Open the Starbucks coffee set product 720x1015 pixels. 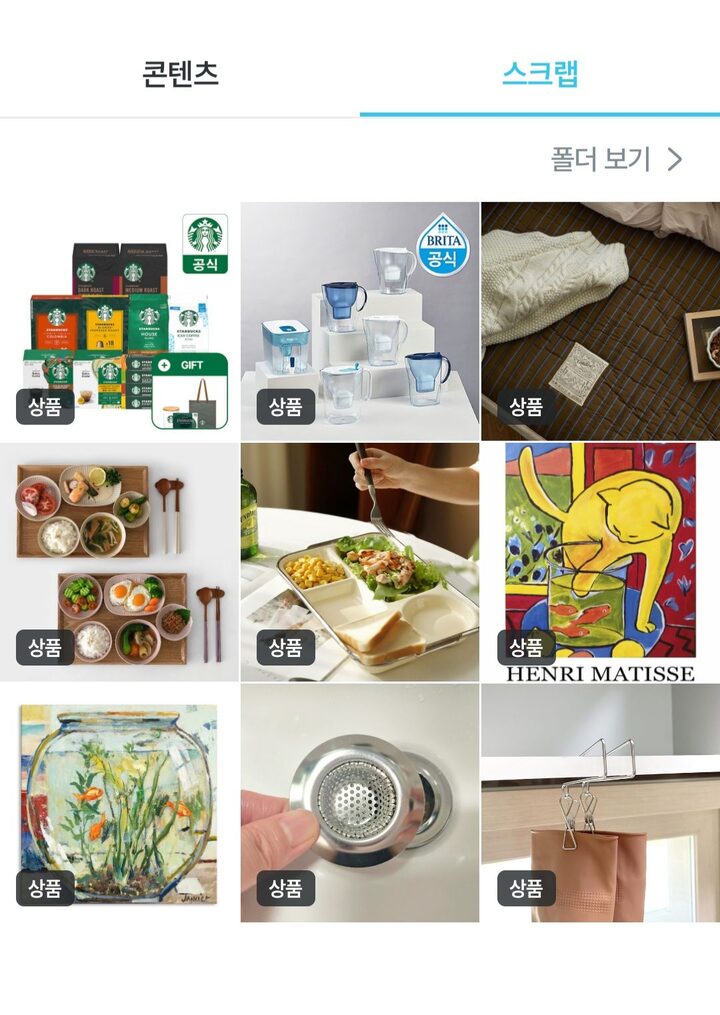[x=120, y=321]
